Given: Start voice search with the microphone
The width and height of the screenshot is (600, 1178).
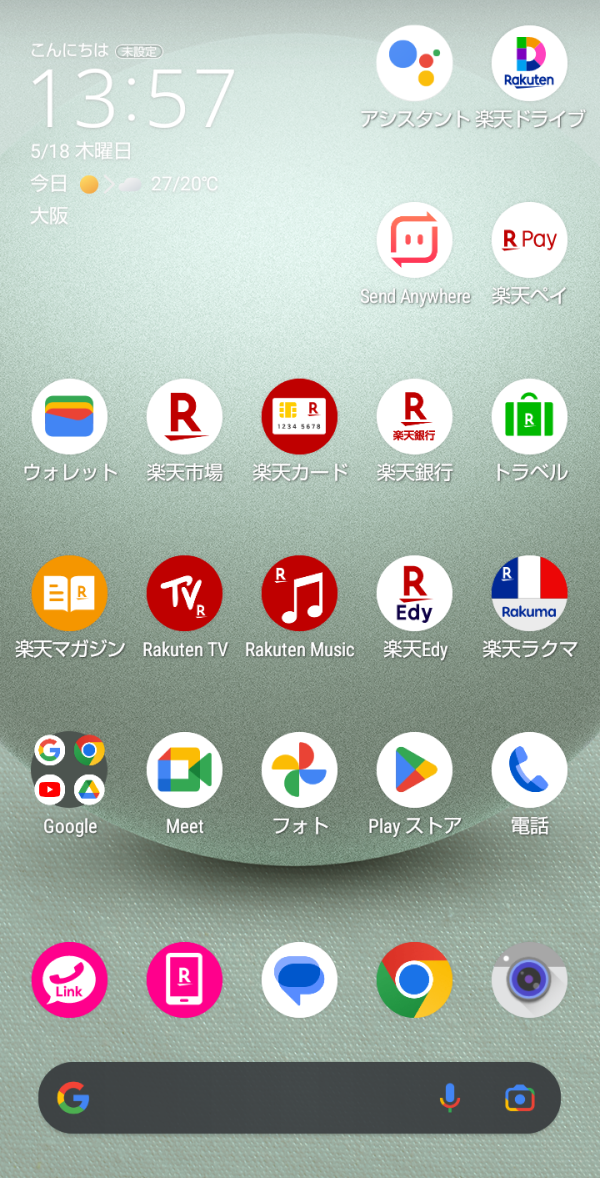Looking at the screenshot, I should (449, 1098).
